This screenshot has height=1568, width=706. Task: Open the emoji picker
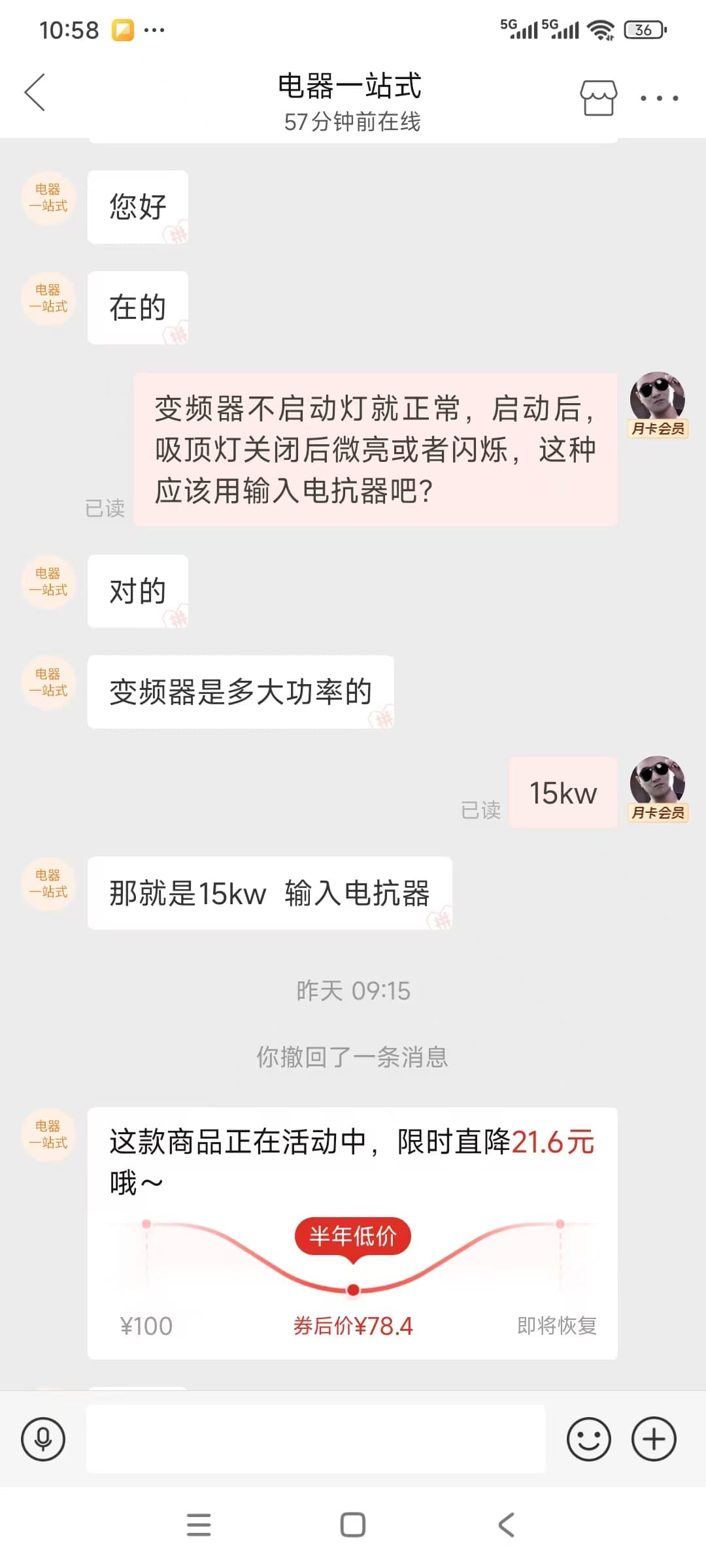[x=588, y=1439]
